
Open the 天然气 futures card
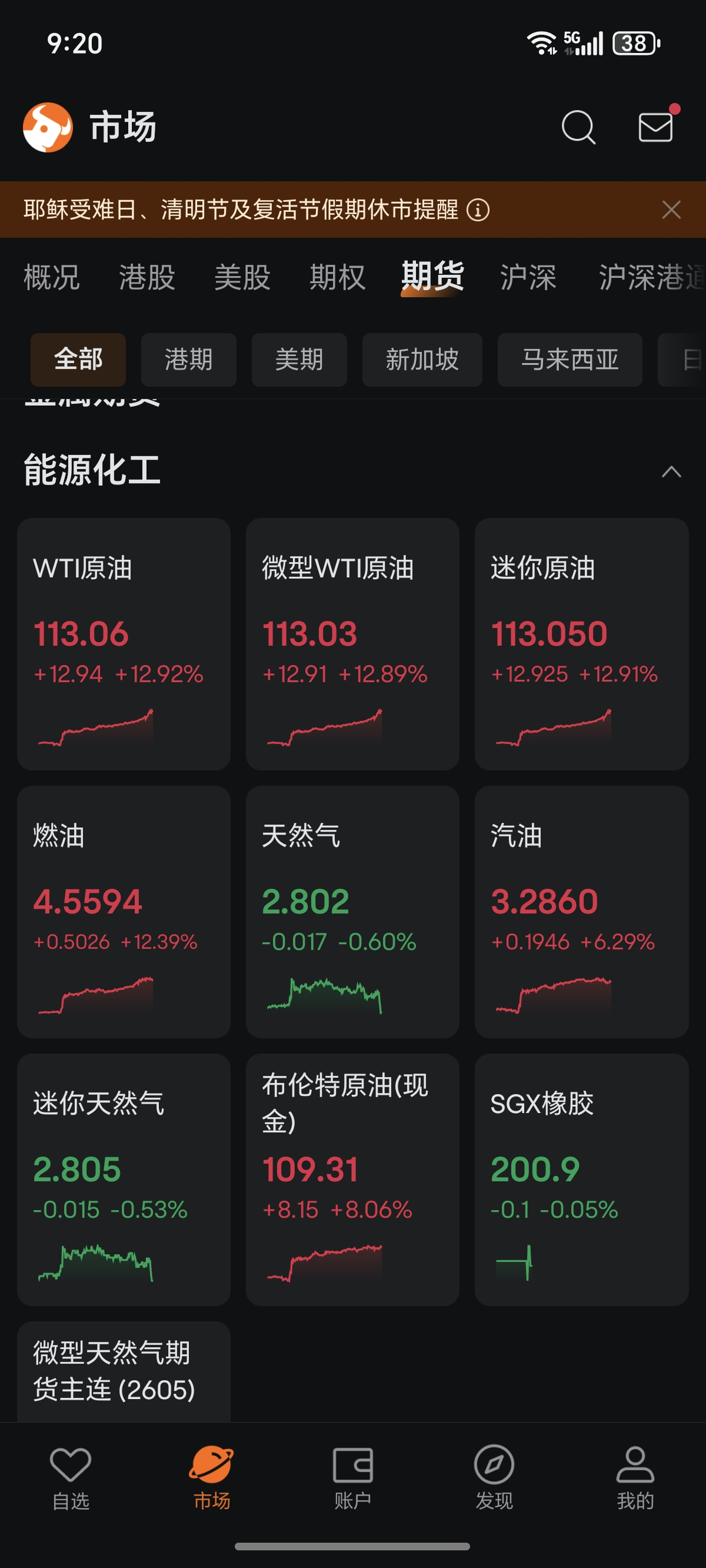pyautogui.click(x=352, y=911)
